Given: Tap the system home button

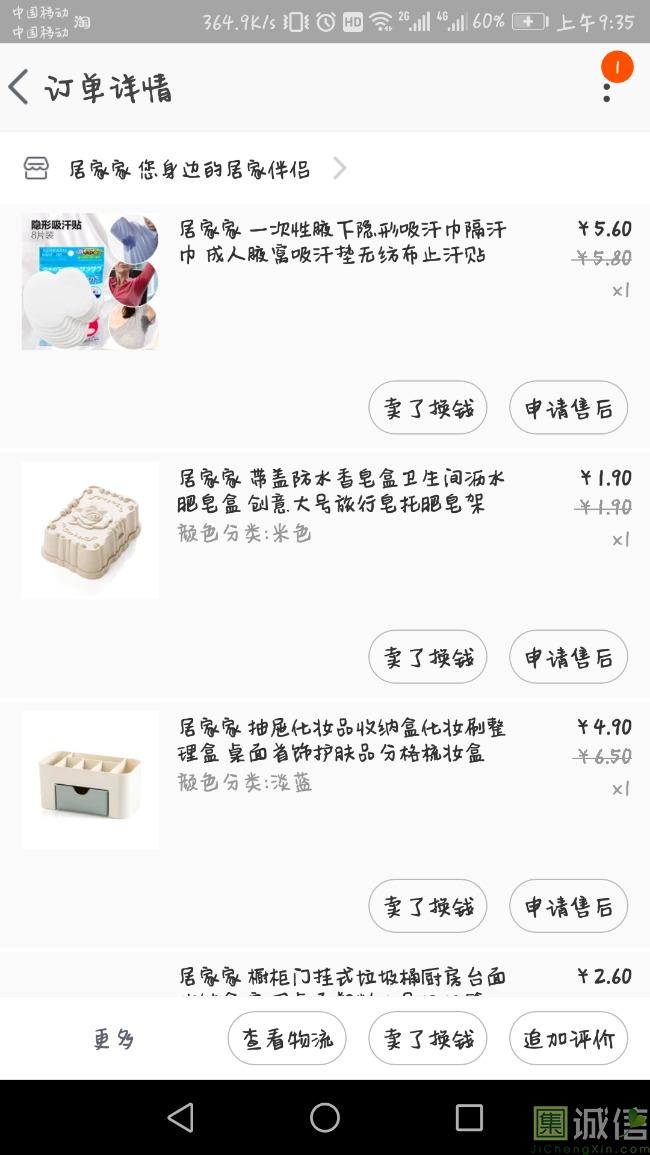Looking at the screenshot, I should [x=325, y=1117].
